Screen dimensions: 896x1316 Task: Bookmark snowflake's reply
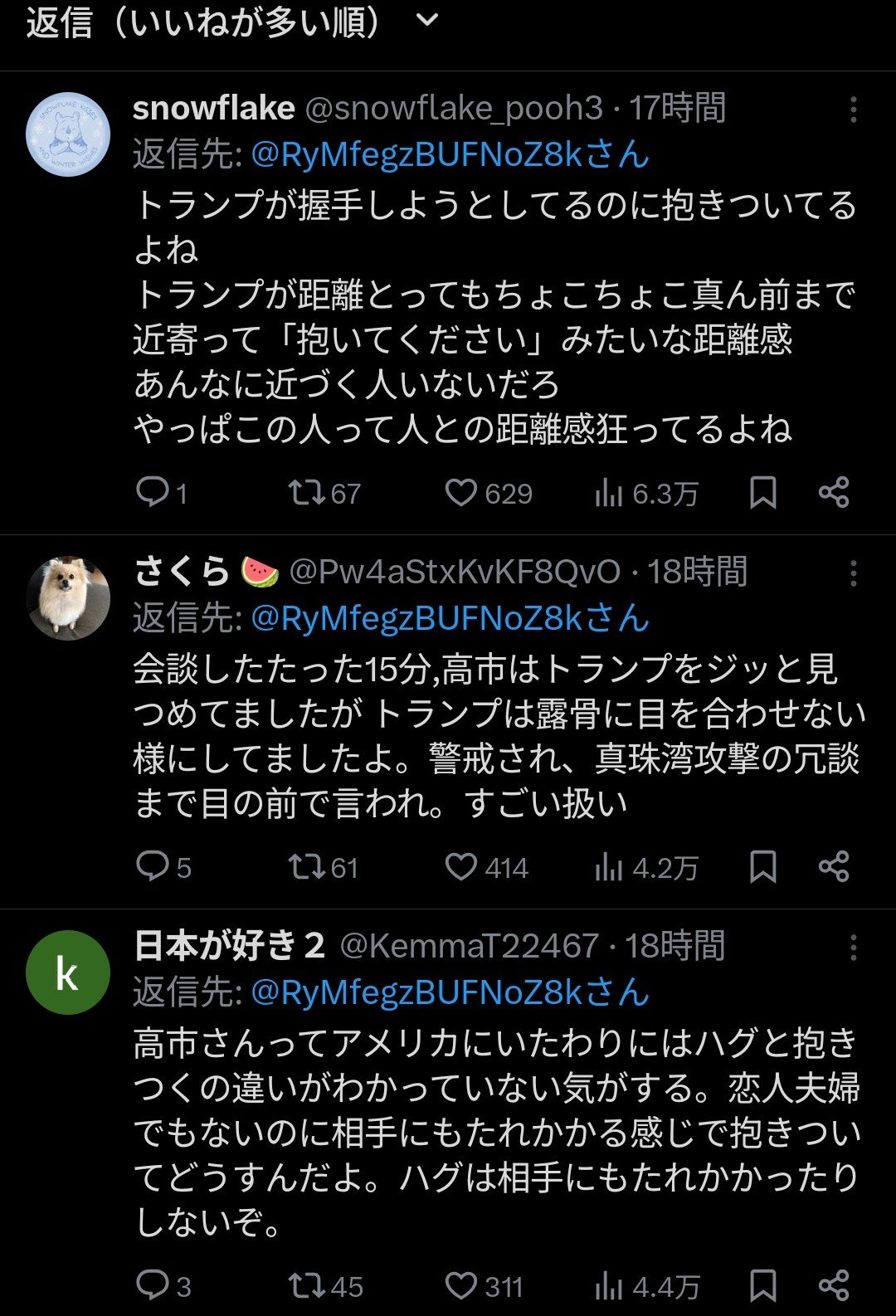pos(762,493)
